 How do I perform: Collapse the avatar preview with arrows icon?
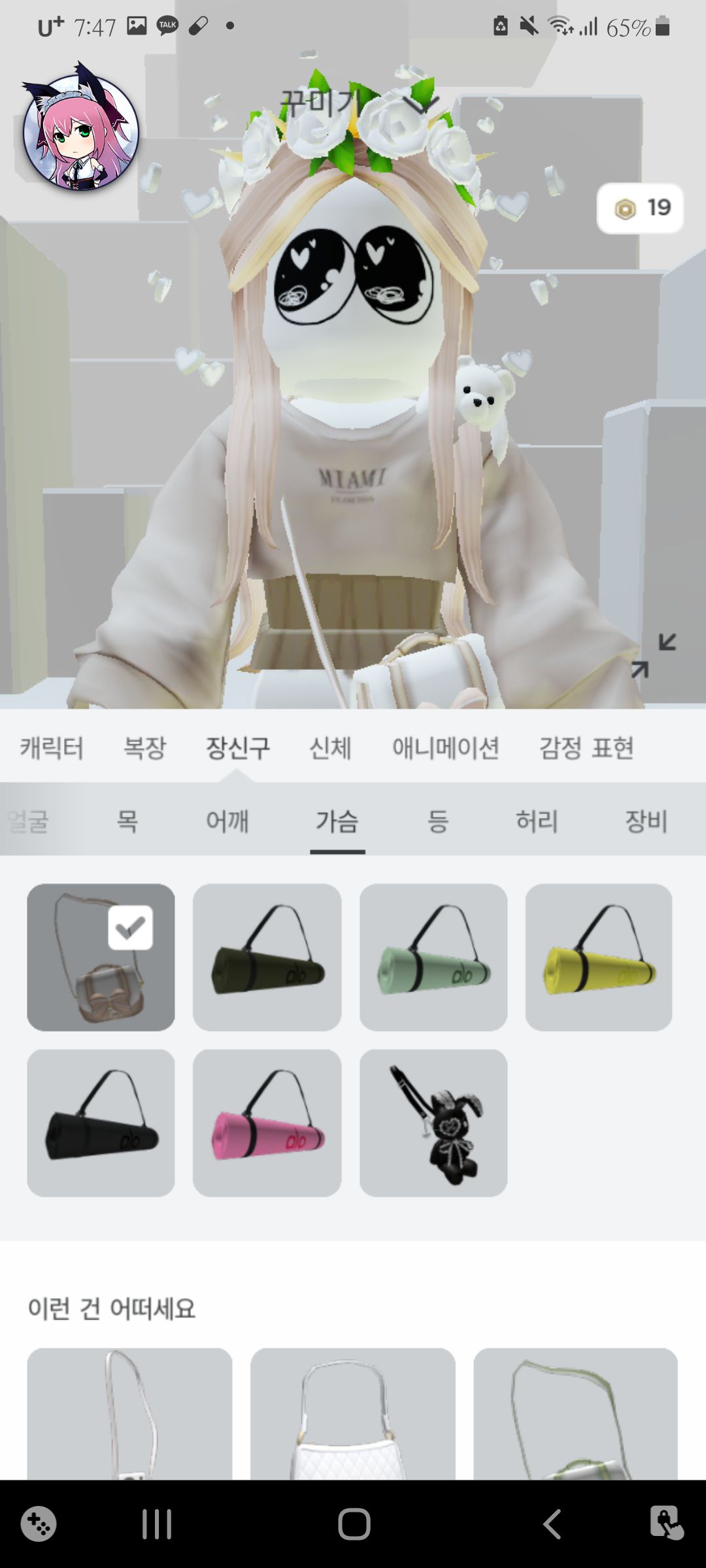pos(653,655)
